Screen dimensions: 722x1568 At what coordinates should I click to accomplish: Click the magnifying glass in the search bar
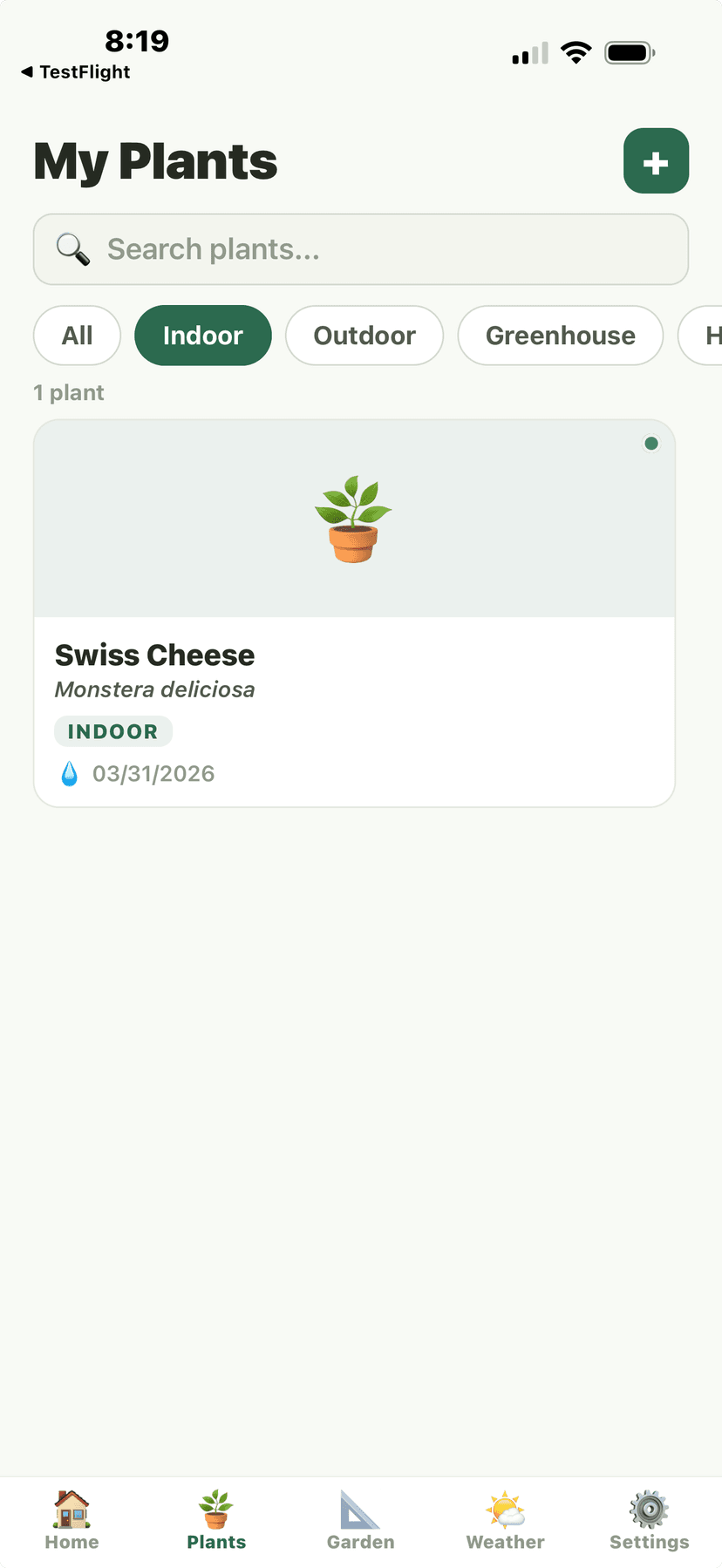[x=73, y=249]
